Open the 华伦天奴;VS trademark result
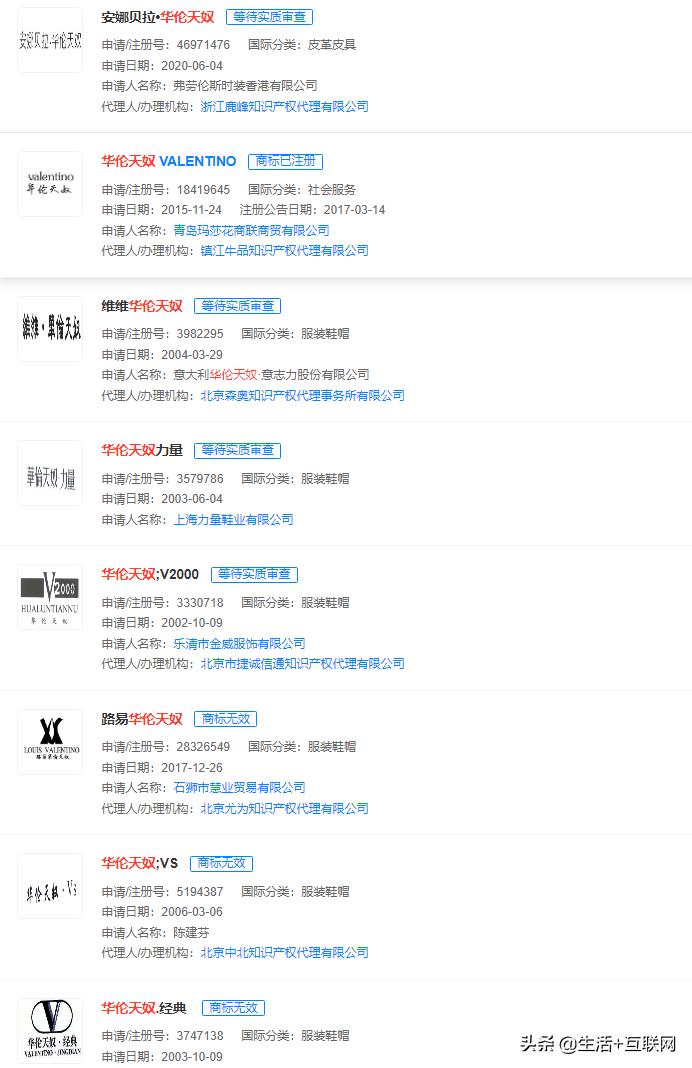Viewport: 692px width, 1068px height. click(139, 863)
